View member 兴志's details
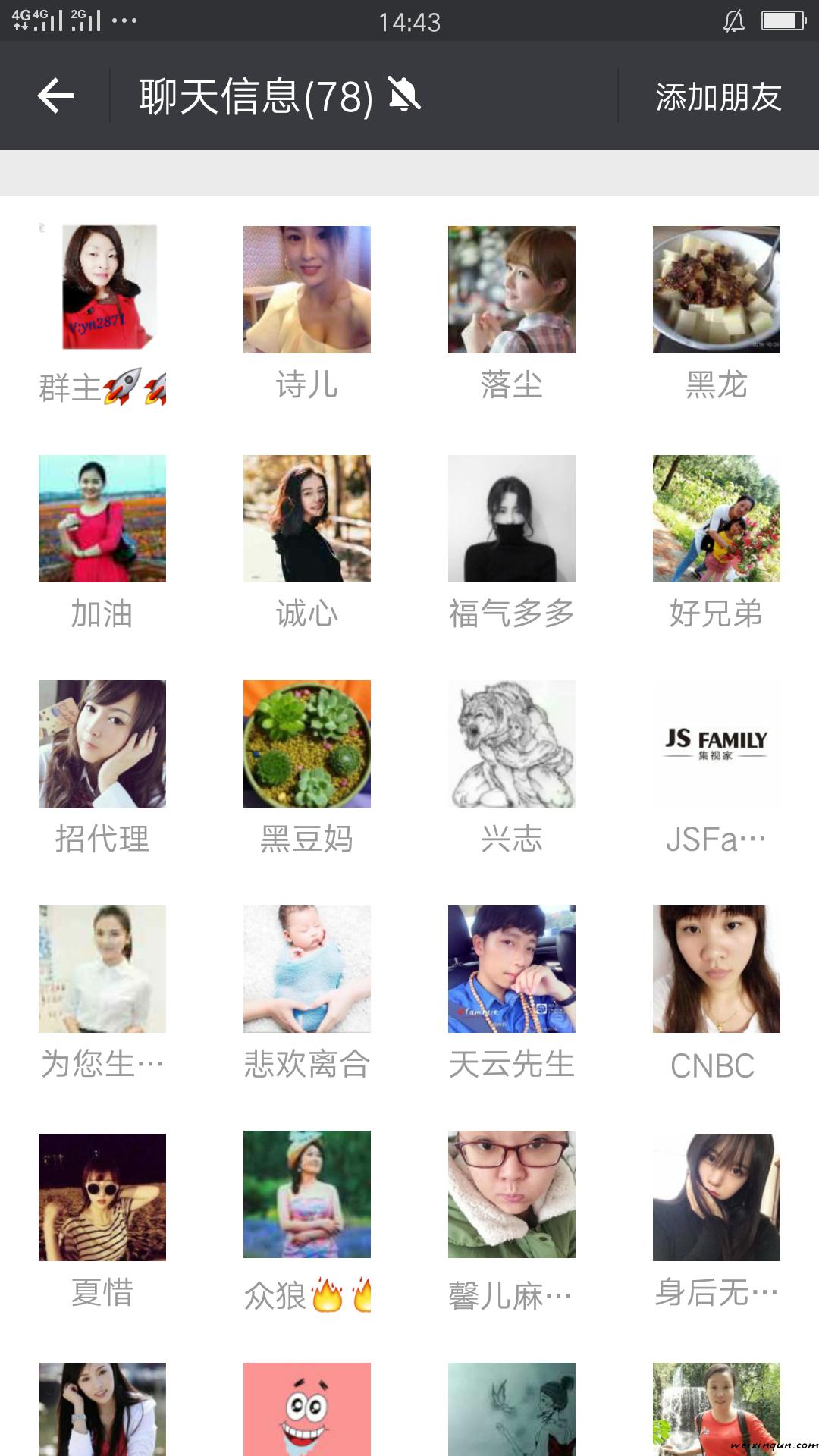 point(512,744)
